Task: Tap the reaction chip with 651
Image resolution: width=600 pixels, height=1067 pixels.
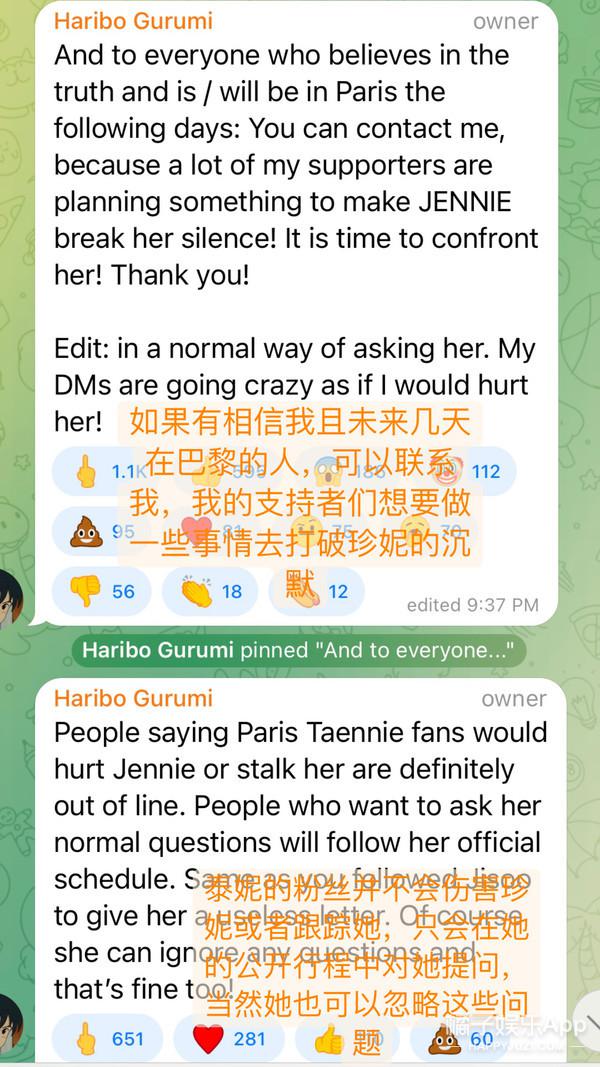Action: click(x=109, y=1039)
